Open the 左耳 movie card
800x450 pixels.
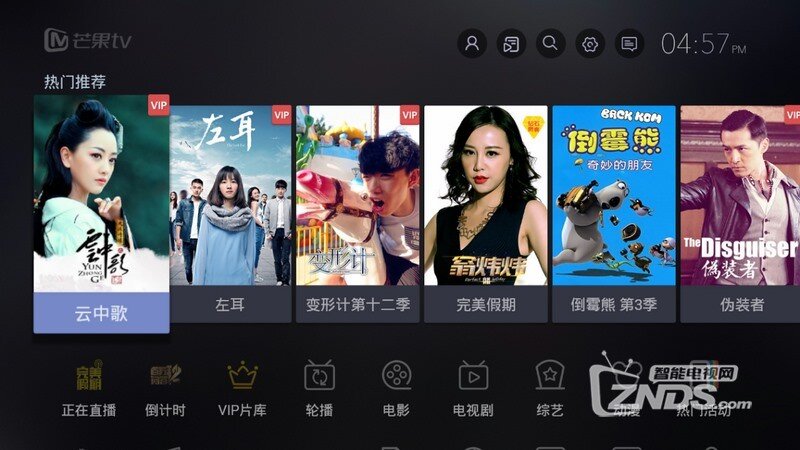[231, 212]
